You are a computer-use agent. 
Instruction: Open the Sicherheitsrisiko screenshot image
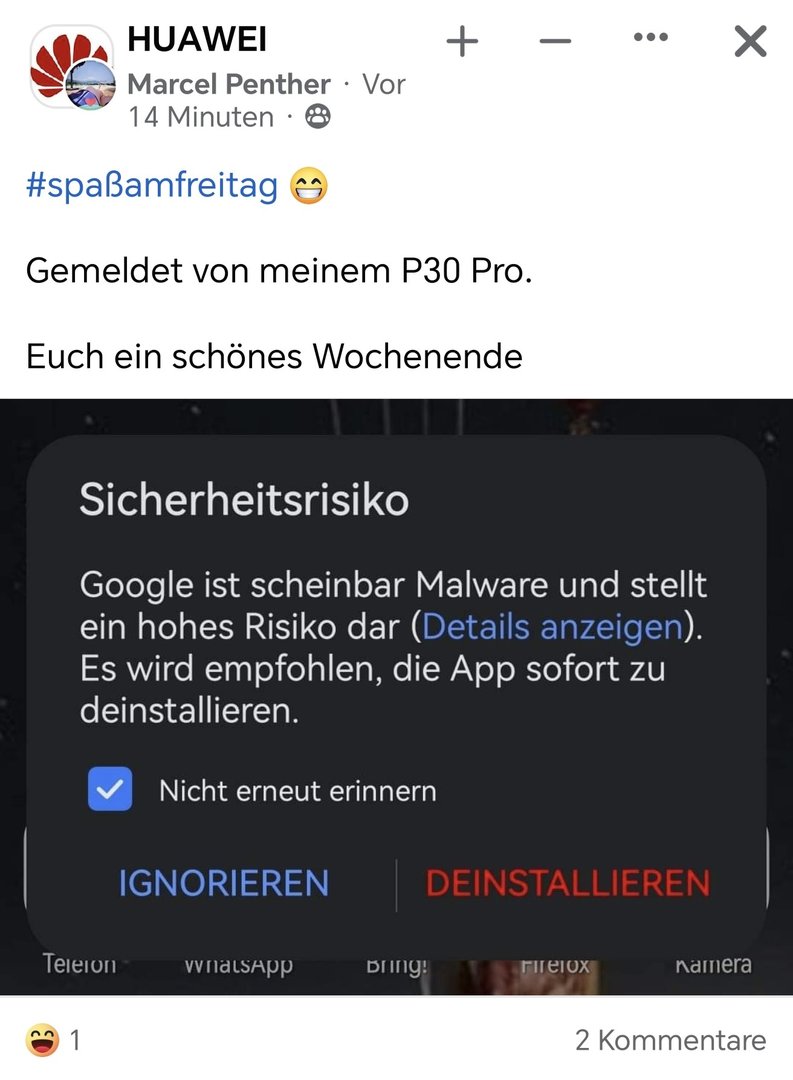(396, 696)
